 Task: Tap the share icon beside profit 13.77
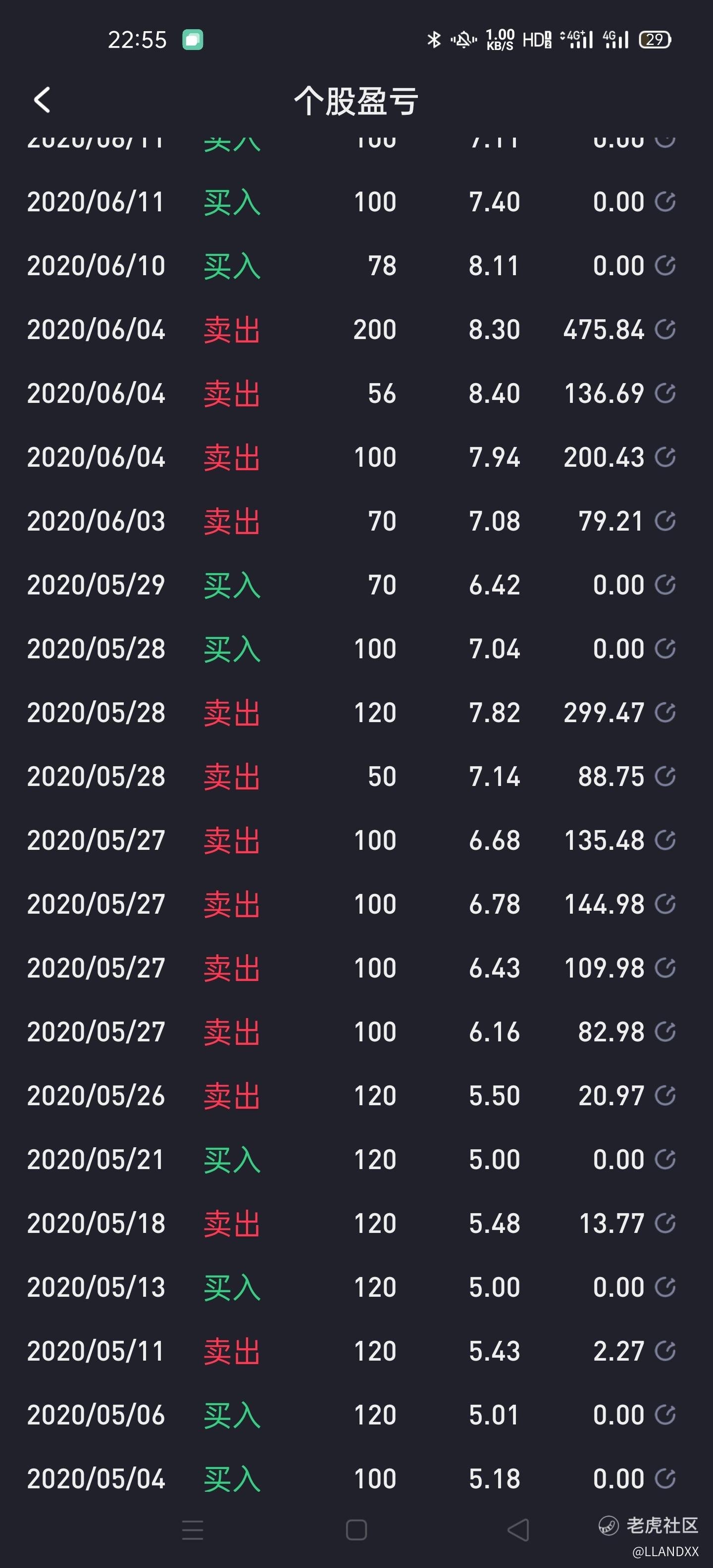665,1223
